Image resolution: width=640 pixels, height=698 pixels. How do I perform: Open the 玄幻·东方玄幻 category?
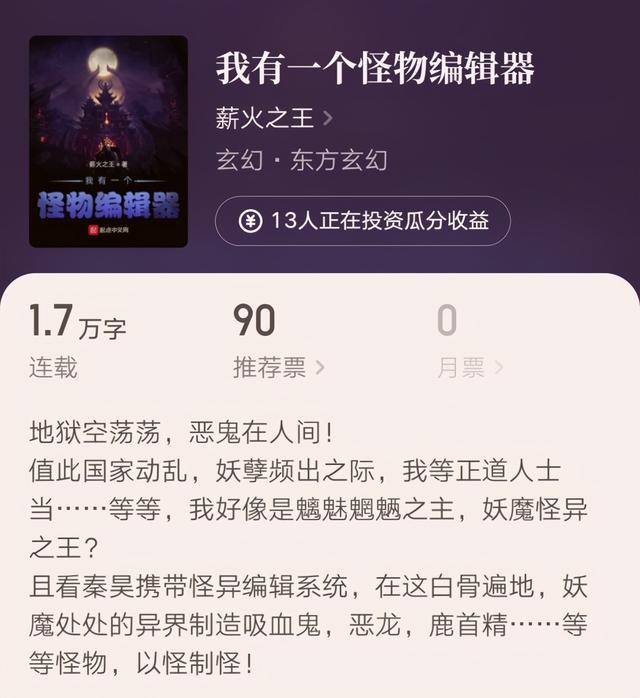(x=301, y=160)
